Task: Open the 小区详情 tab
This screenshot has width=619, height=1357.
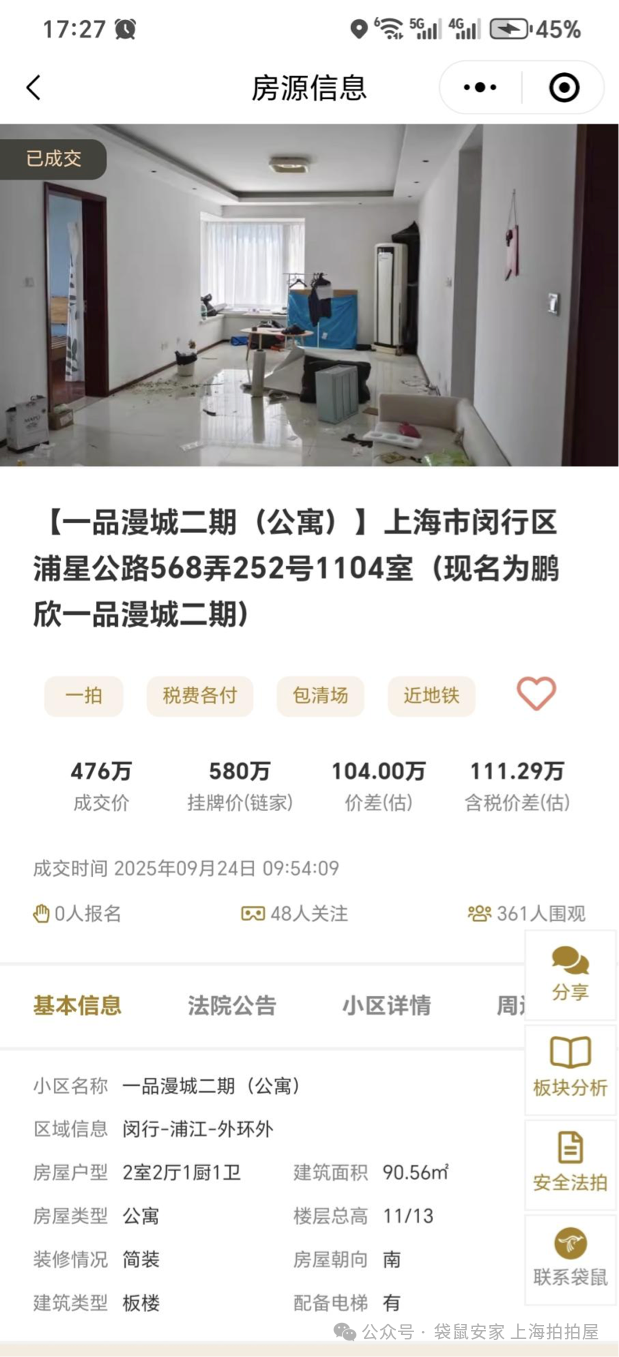Action: click(386, 1005)
